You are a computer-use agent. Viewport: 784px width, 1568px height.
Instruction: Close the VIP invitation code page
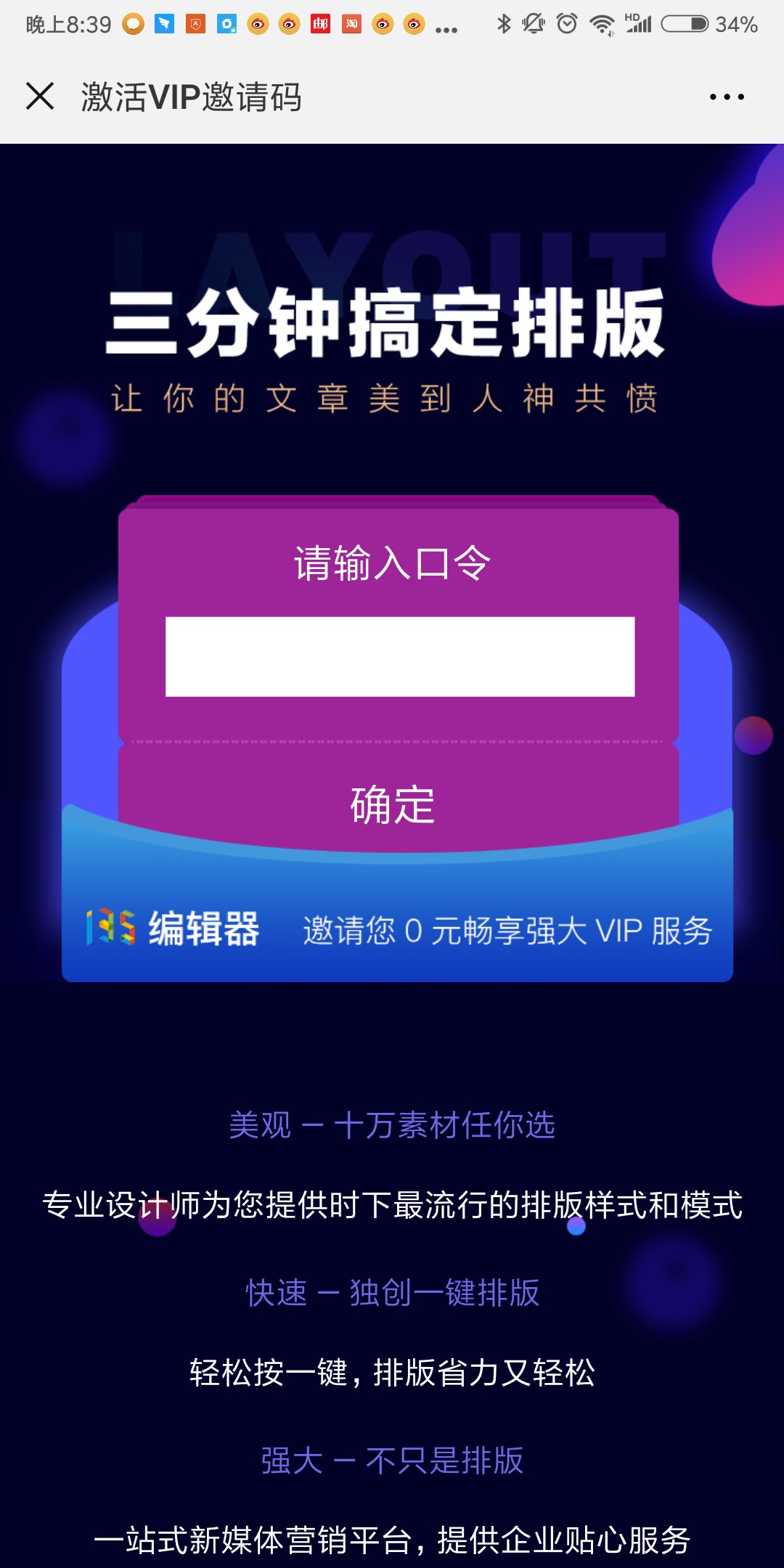click(40, 97)
